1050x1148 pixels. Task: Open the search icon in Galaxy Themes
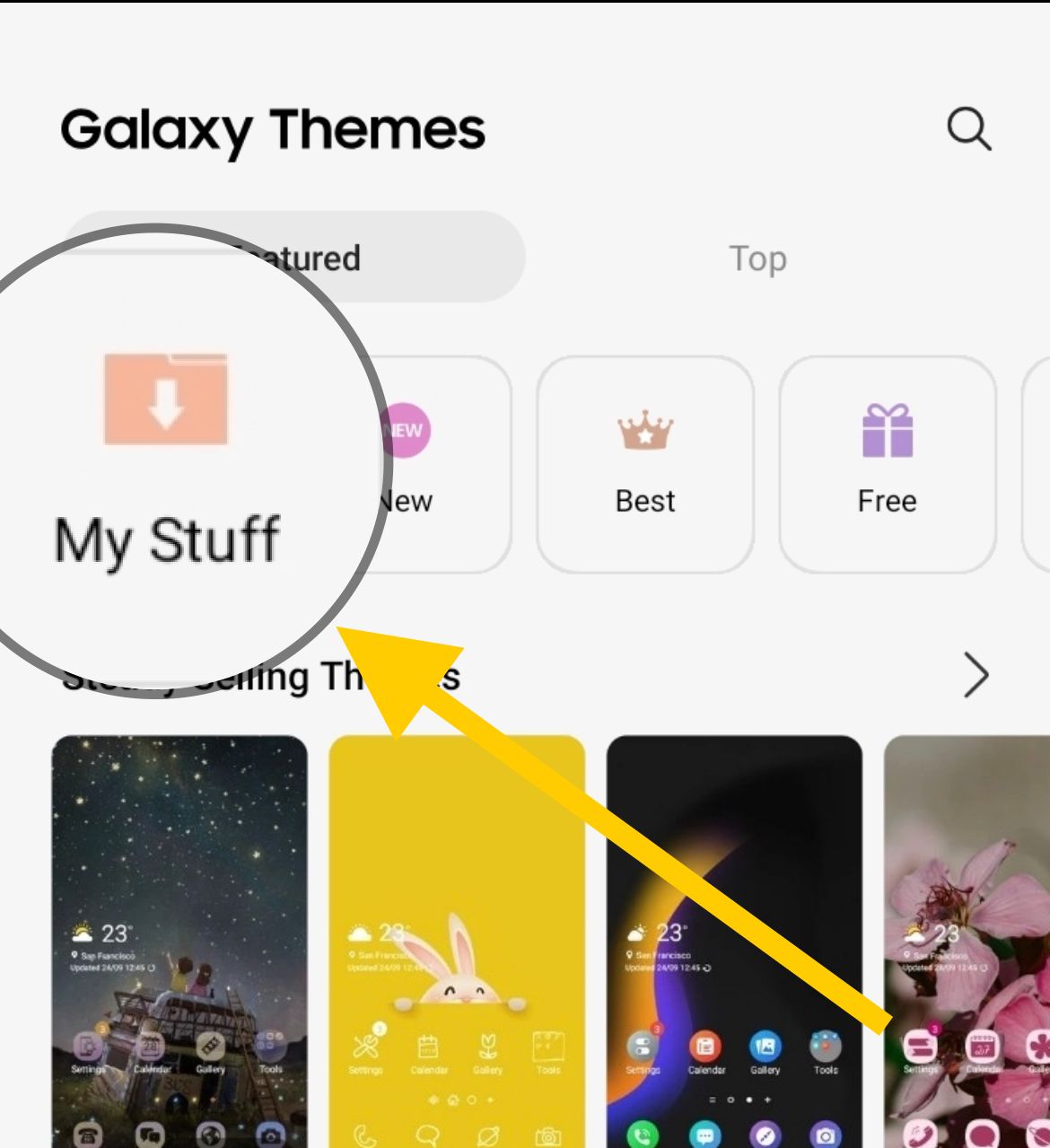click(x=969, y=130)
